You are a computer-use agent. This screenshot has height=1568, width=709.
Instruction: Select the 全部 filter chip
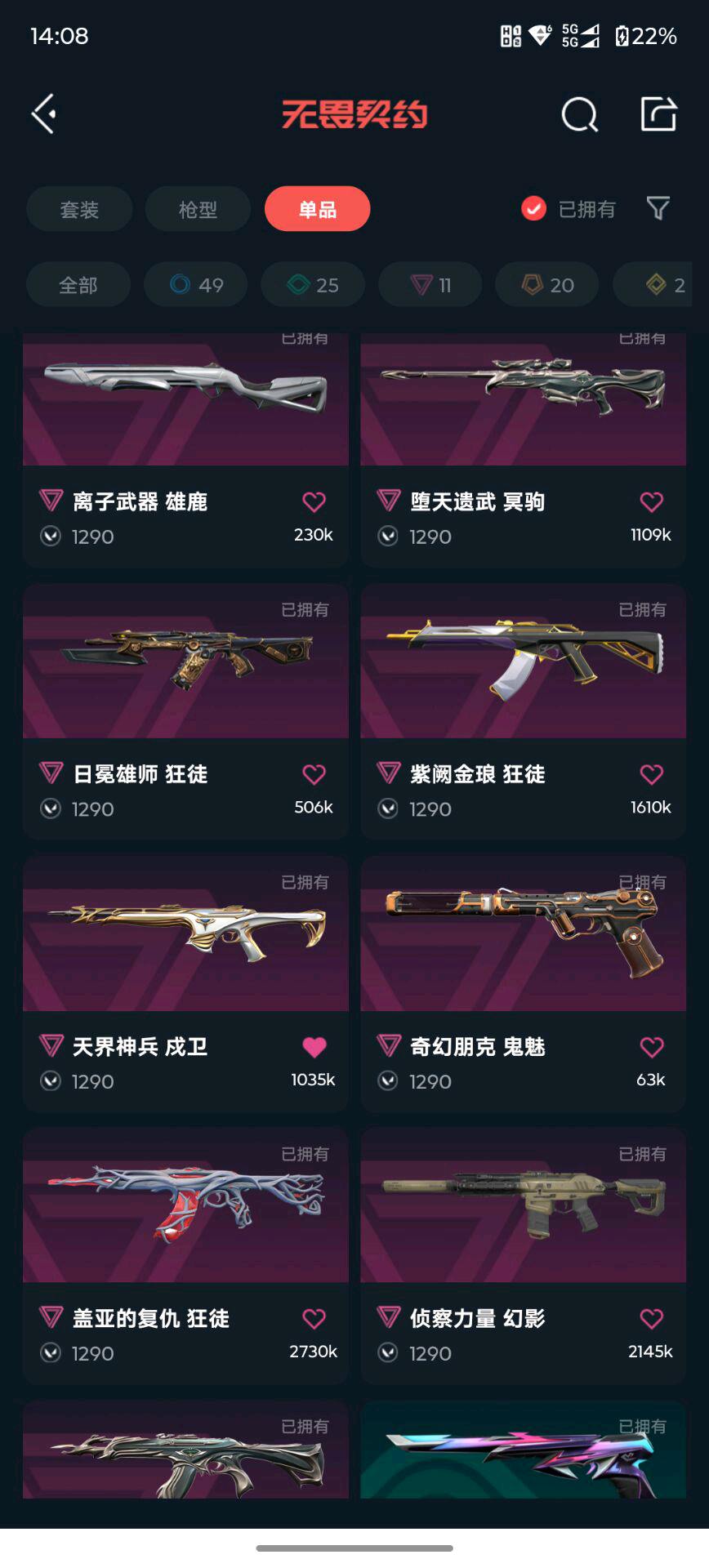tap(78, 285)
